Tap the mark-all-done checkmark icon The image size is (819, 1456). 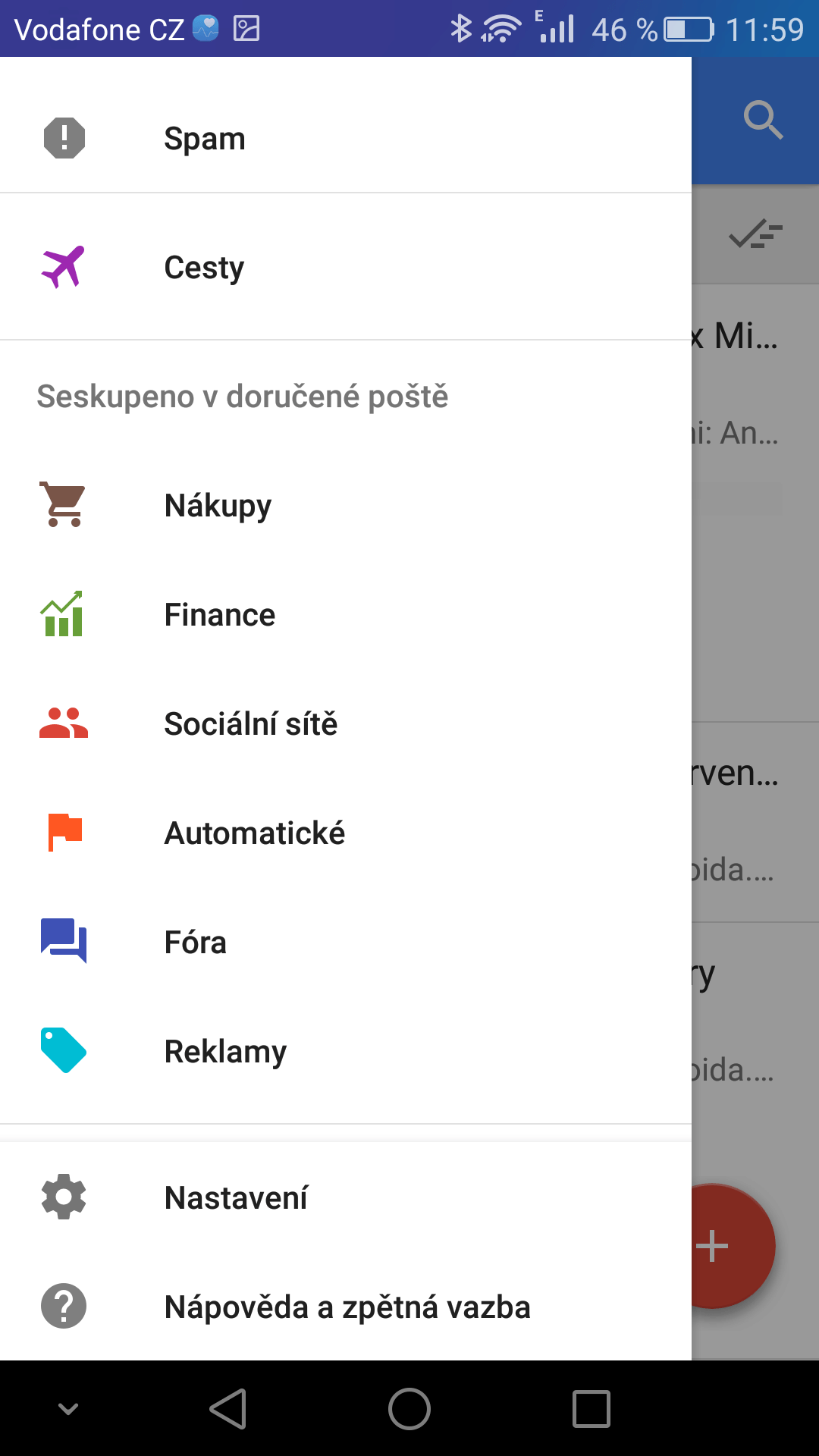click(x=756, y=234)
